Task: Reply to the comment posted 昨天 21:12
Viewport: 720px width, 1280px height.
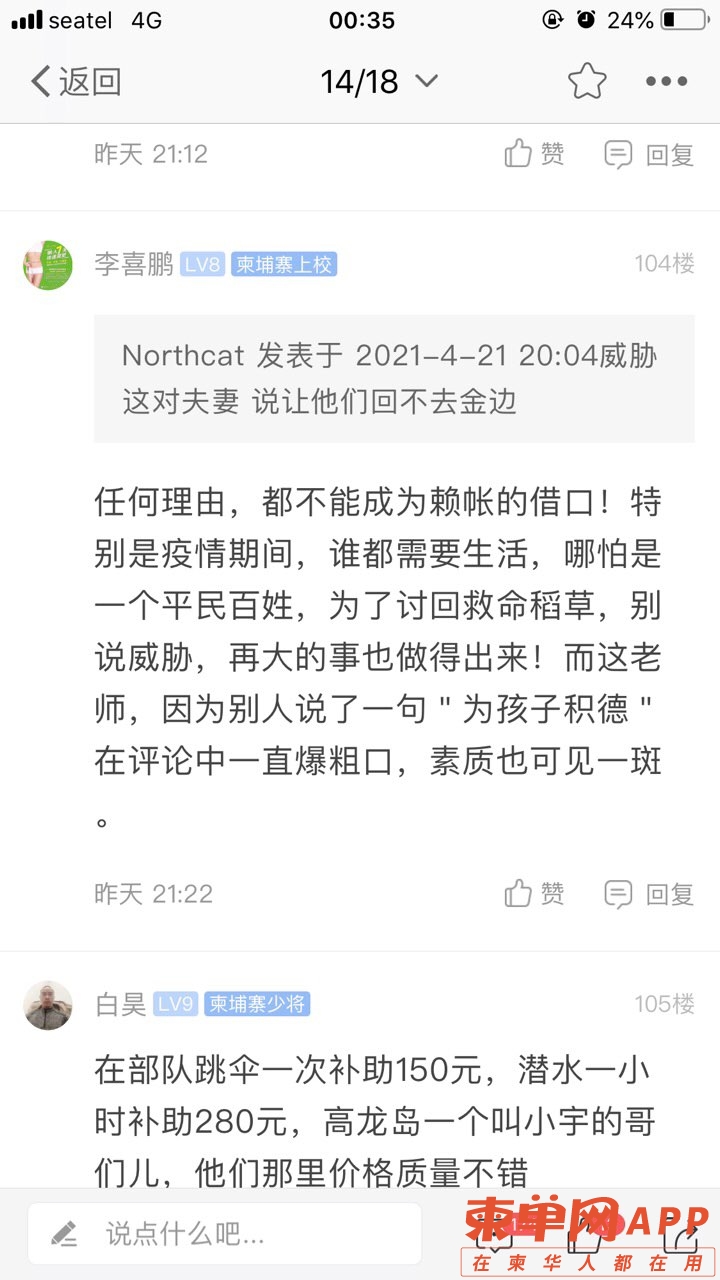Action: (649, 154)
